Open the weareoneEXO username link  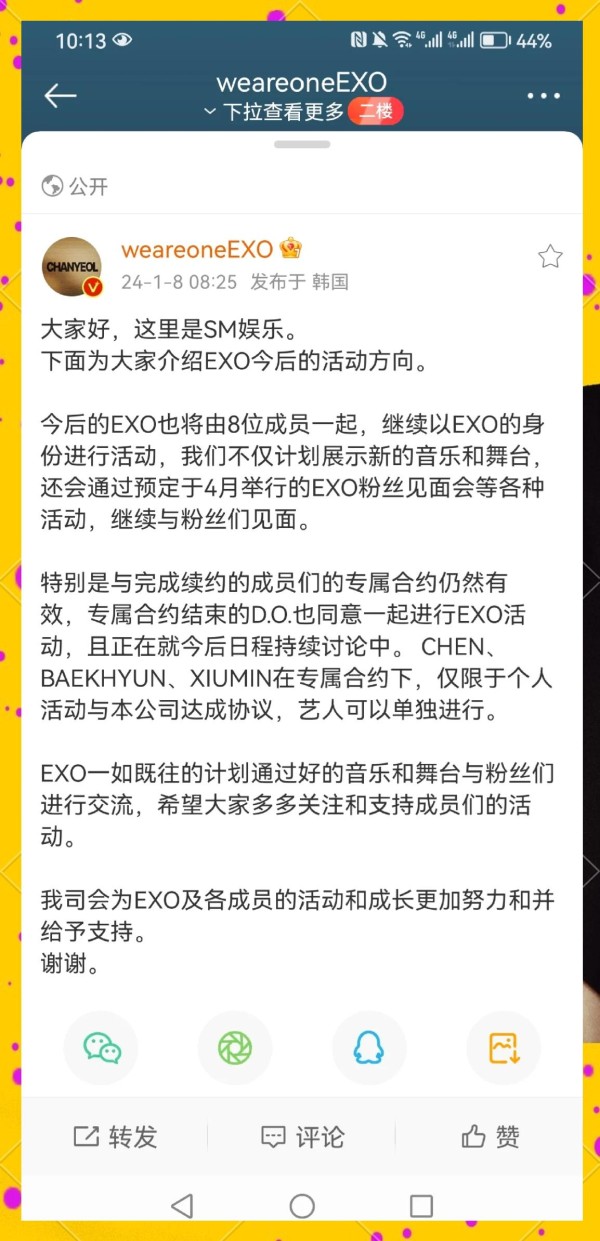click(x=197, y=249)
